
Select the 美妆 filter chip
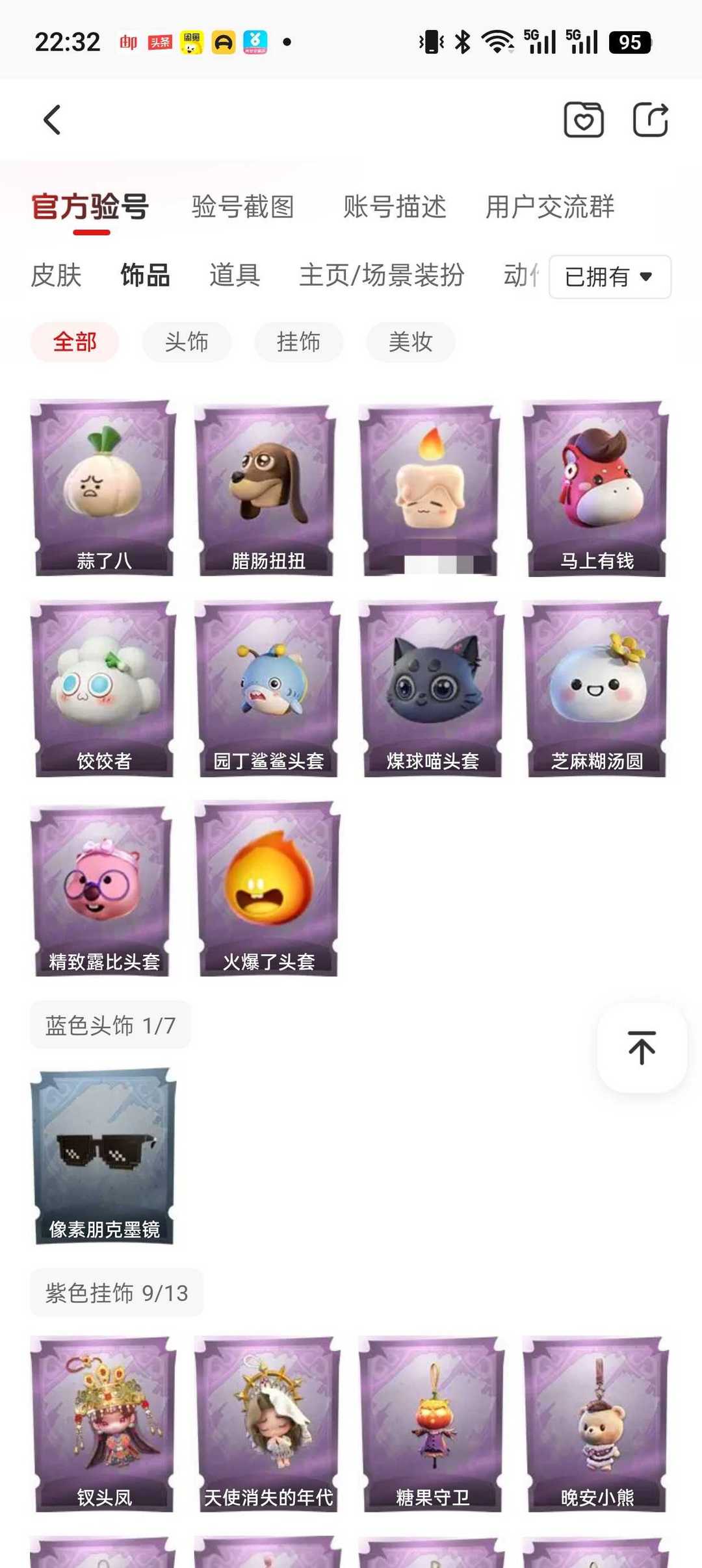410,342
